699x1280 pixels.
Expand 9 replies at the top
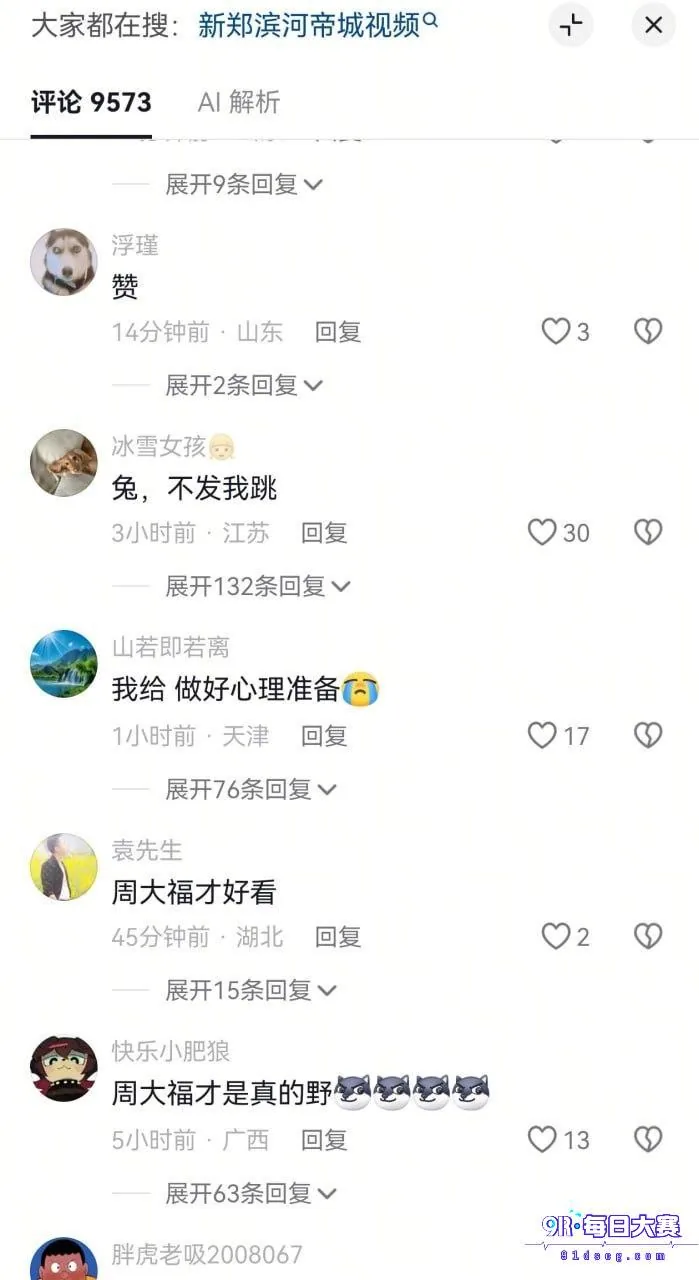click(244, 184)
